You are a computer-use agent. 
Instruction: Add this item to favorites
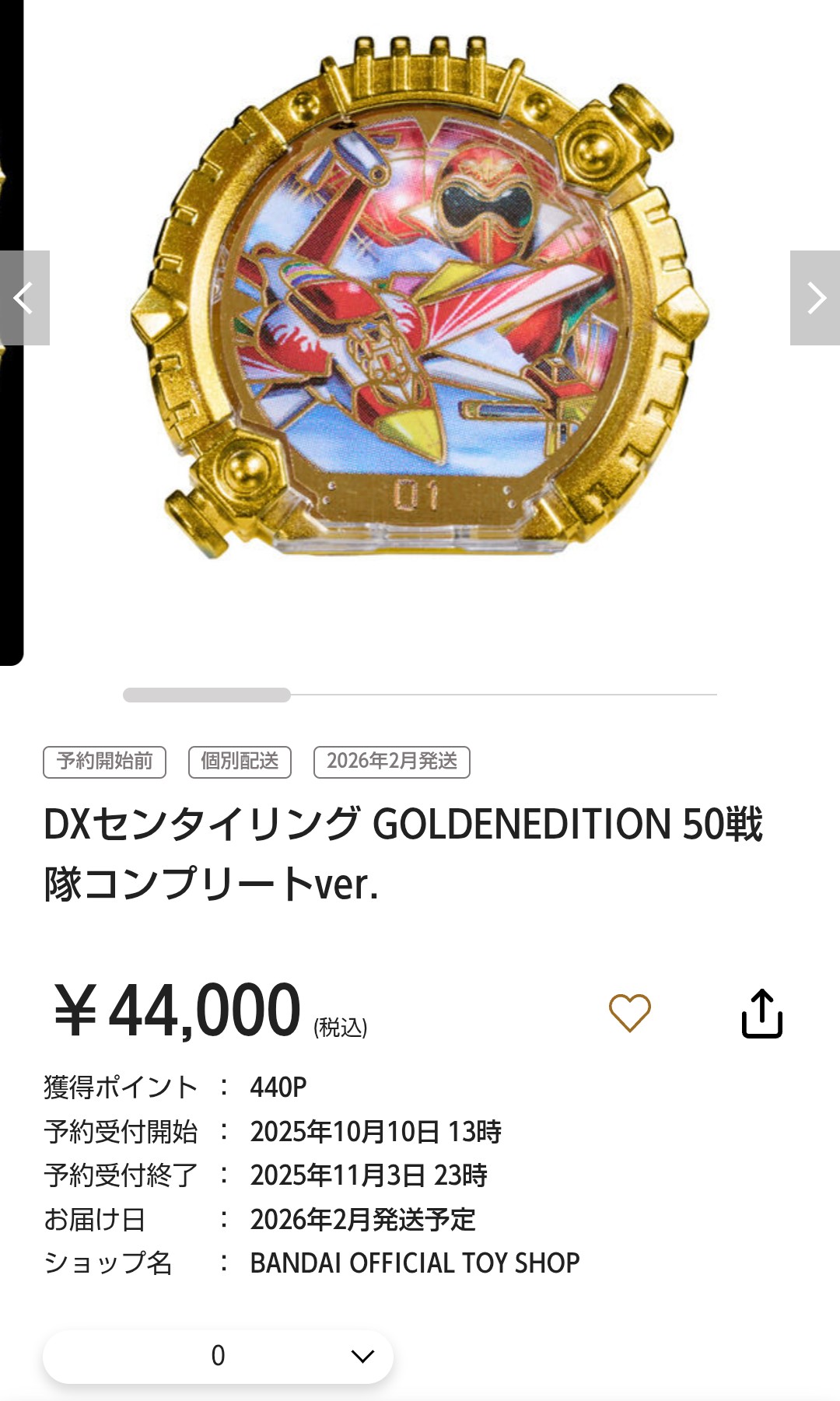coord(629,1014)
